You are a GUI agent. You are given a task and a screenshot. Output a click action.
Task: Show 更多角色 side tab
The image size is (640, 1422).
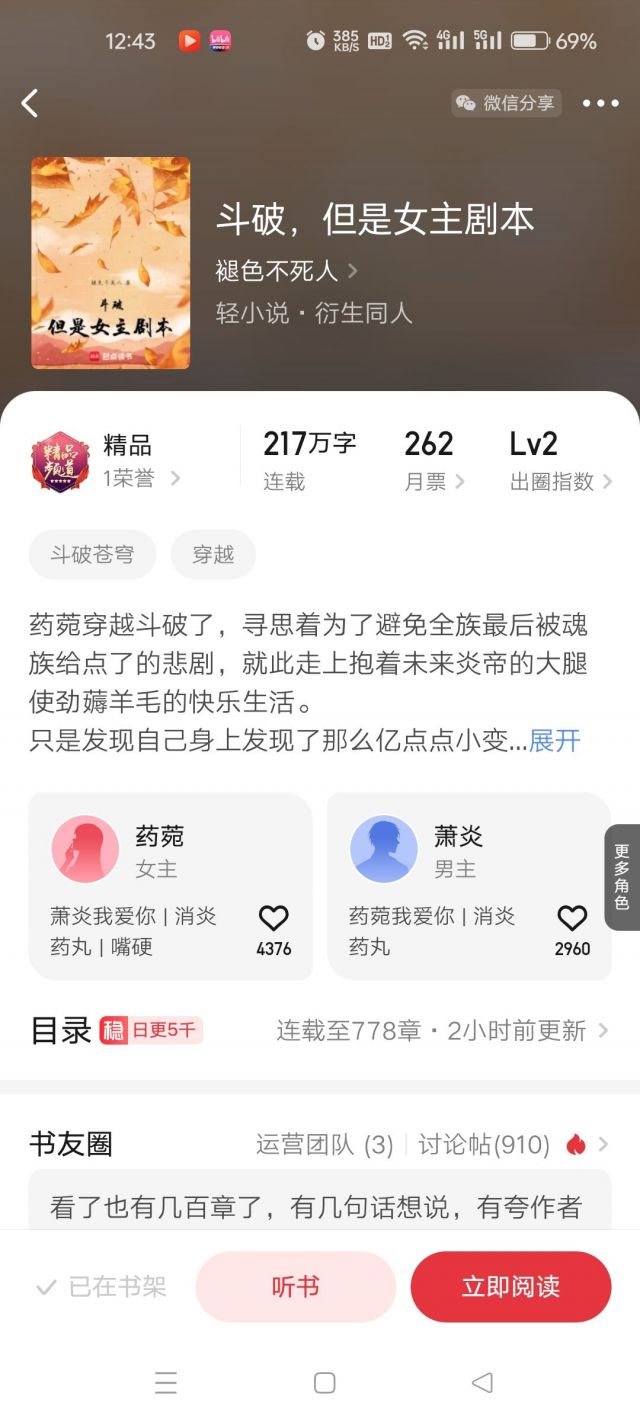point(622,877)
